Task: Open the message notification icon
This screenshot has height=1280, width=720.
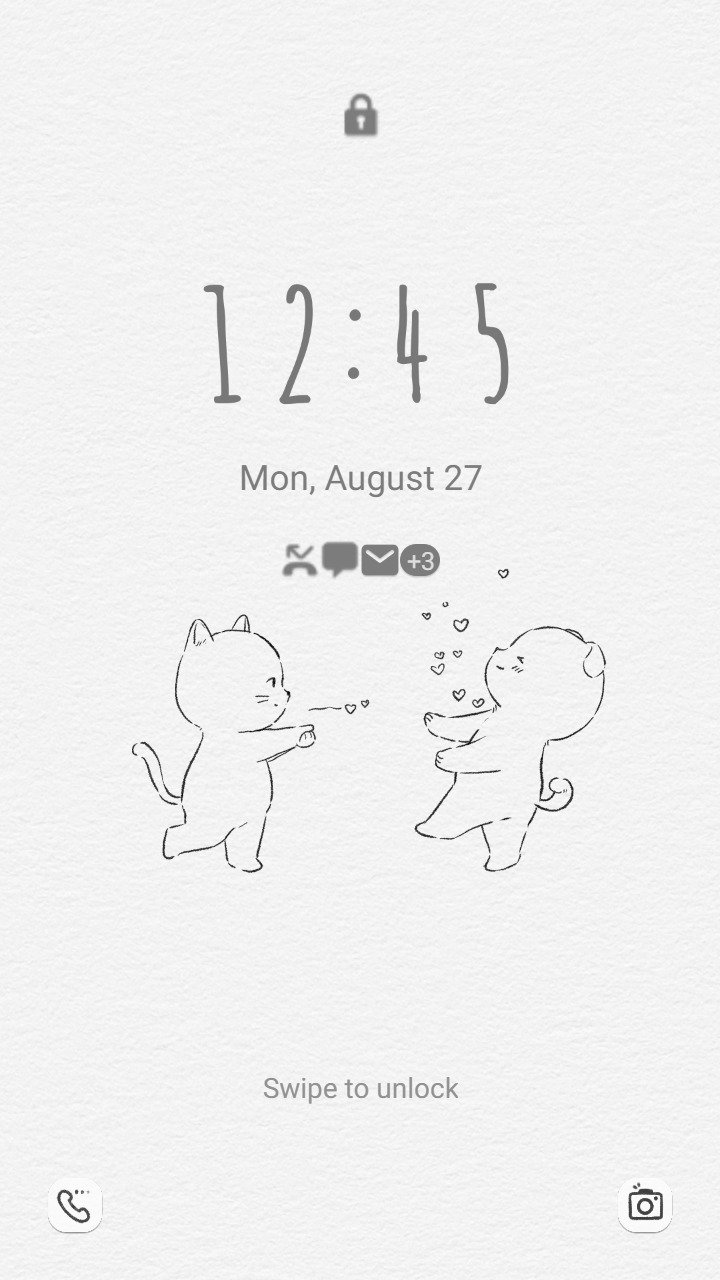Action: [x=340, y=560]
